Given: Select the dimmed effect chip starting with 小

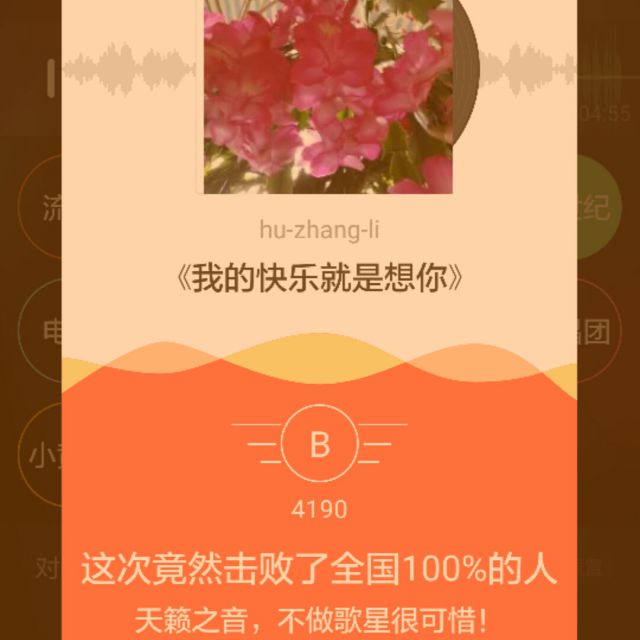Looking at the screenshot, I should tap(40, 455).
